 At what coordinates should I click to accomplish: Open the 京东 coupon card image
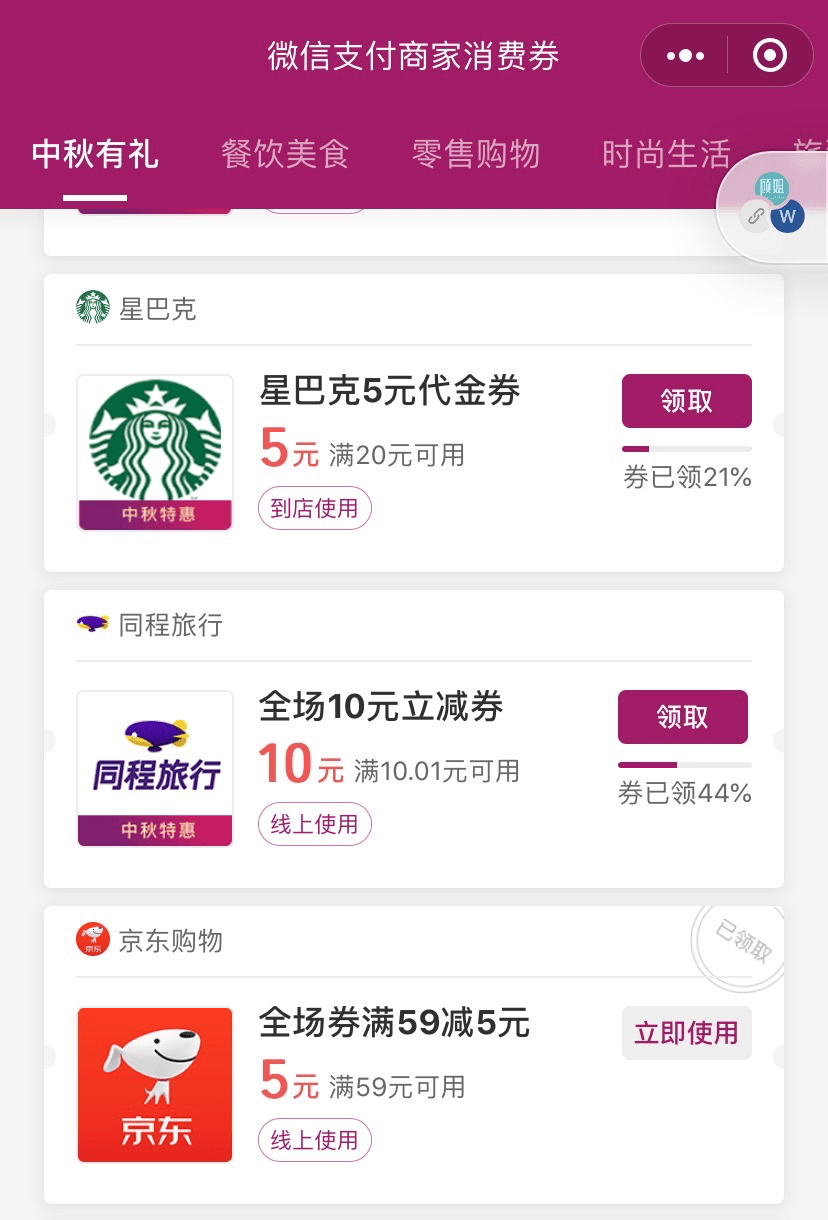pos(155,1084)
